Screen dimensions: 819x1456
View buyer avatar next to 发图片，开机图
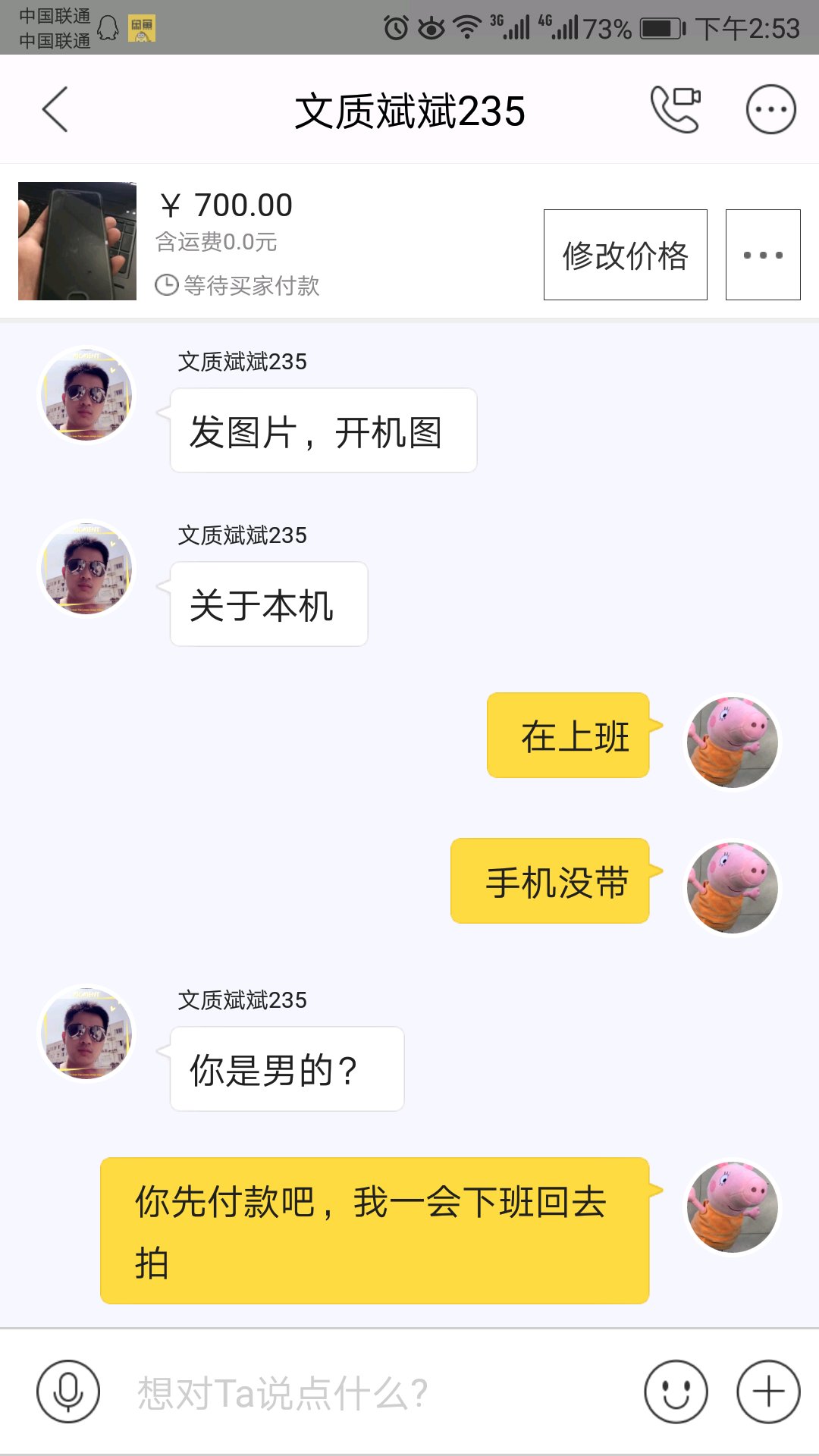[x=86, y=395]
